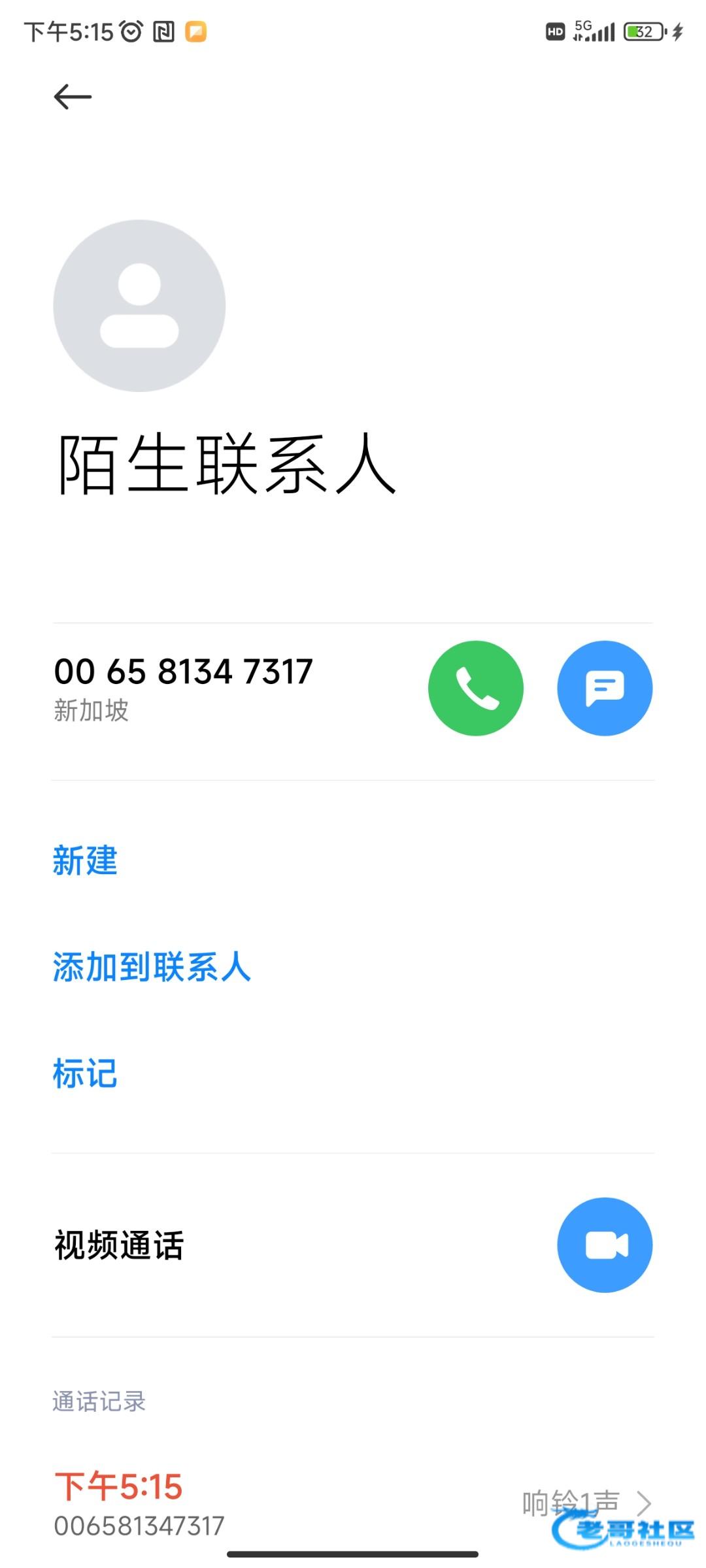Call the number 00 65 8134 7317
This screenshot has width=706, height=1568.
[475, 688]
